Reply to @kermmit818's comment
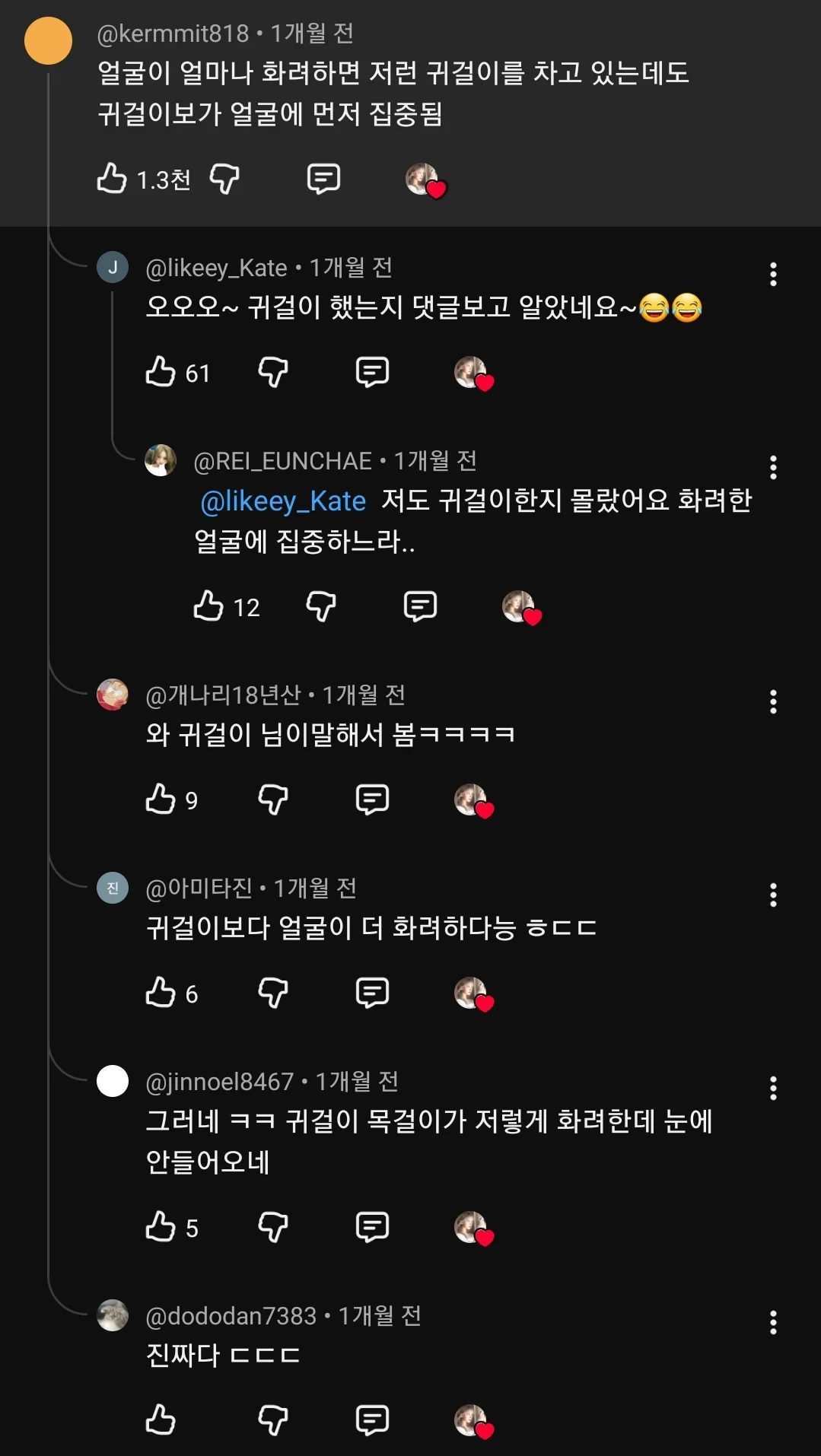Viewport: 821px width, 1456px height. click(323, 179)
